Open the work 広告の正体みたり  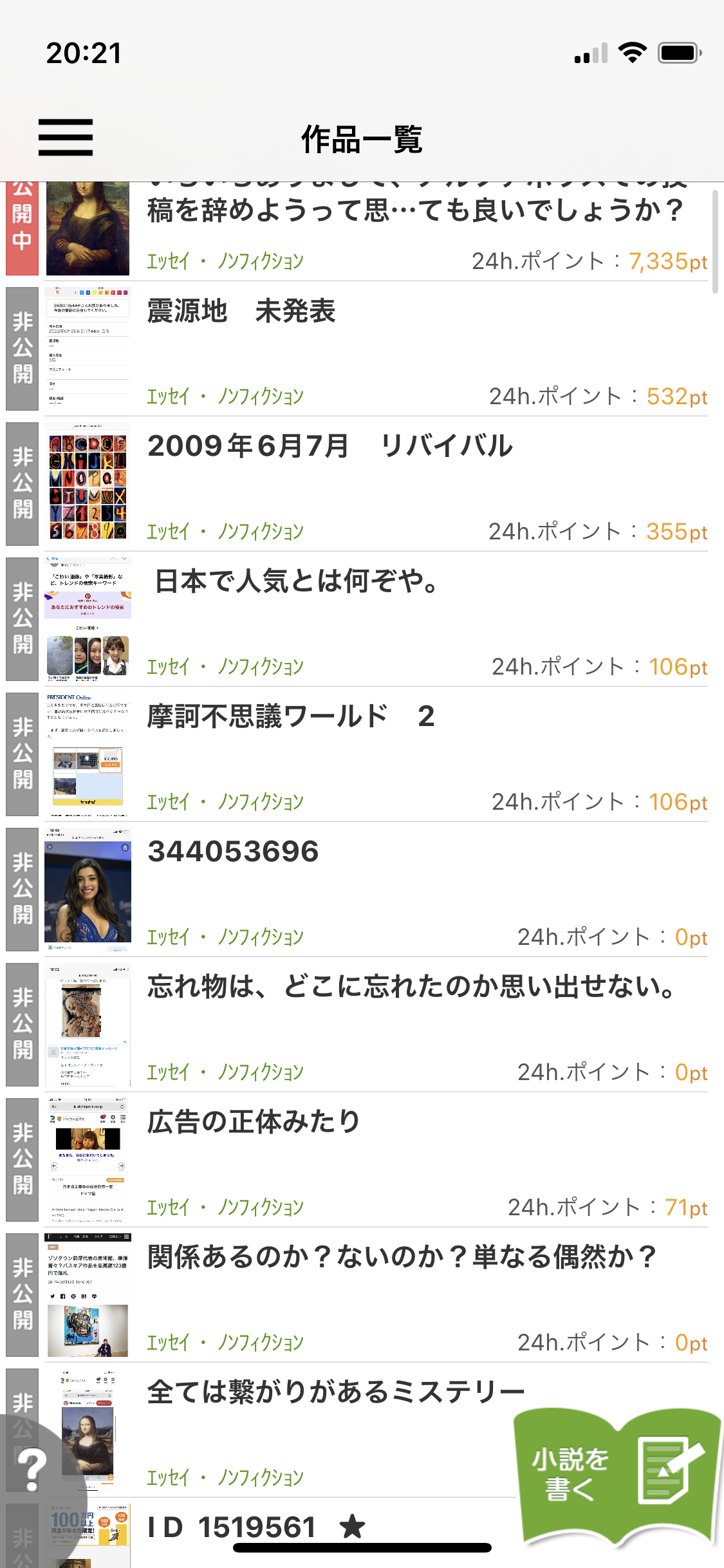click(x=254, y=1123)
